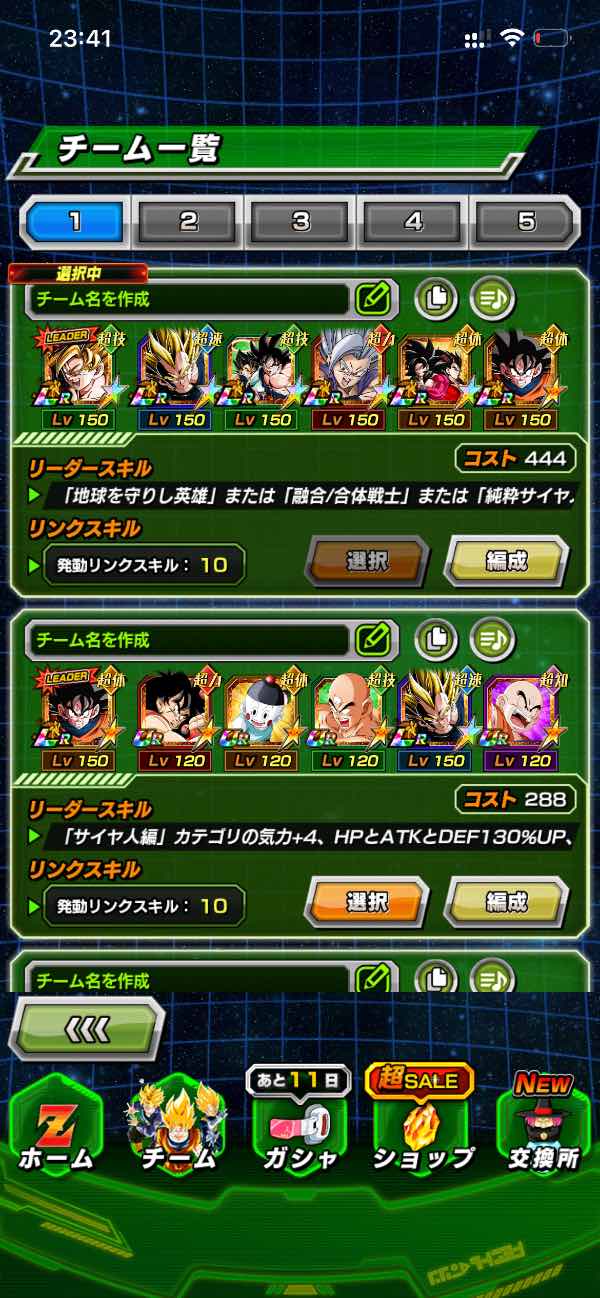
Task: Edit the second team's name
Action: pyautogui.click(x=373, y=639)
